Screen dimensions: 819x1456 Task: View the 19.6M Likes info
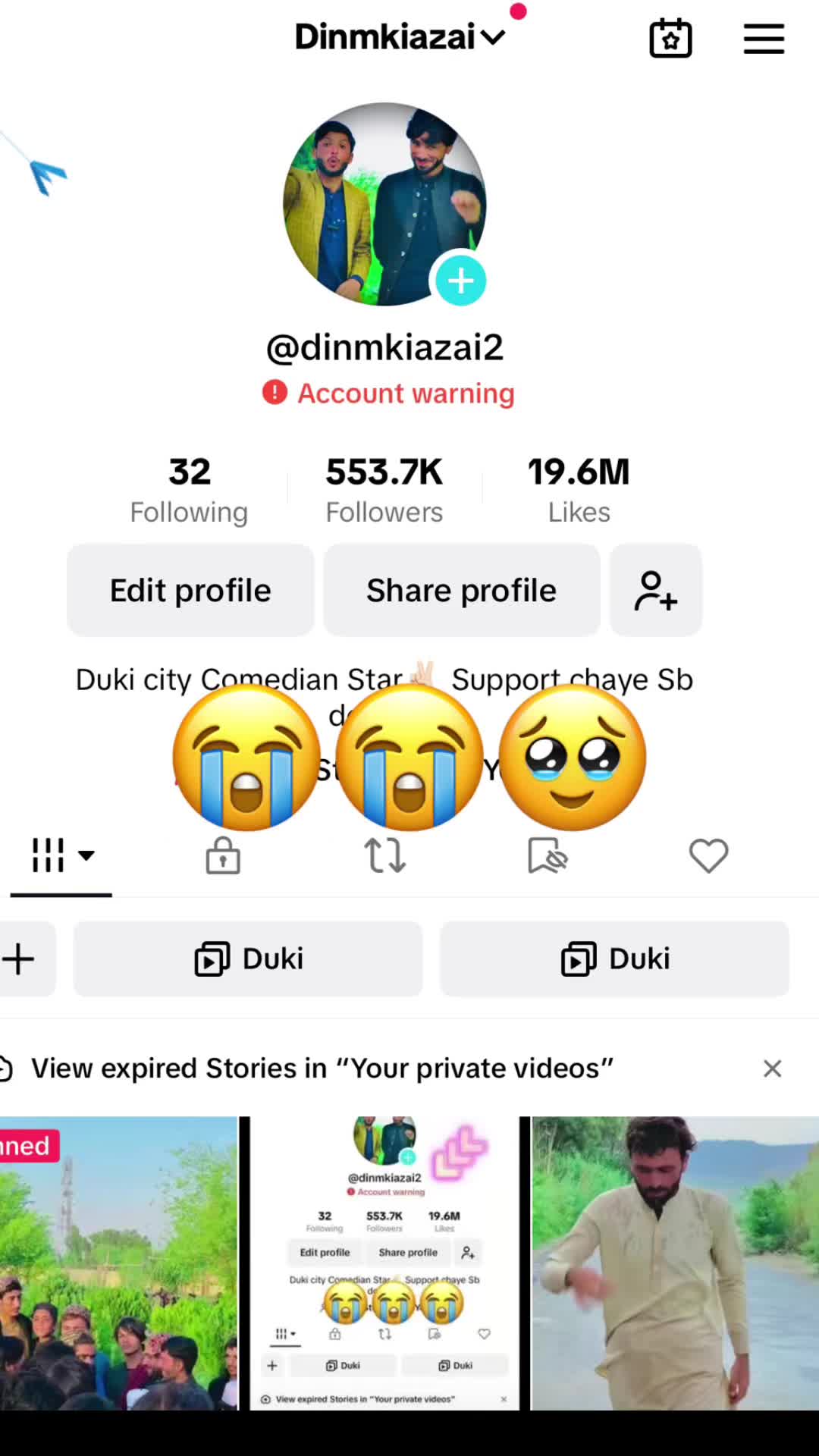pyautogui.click(x=579, y=490)
